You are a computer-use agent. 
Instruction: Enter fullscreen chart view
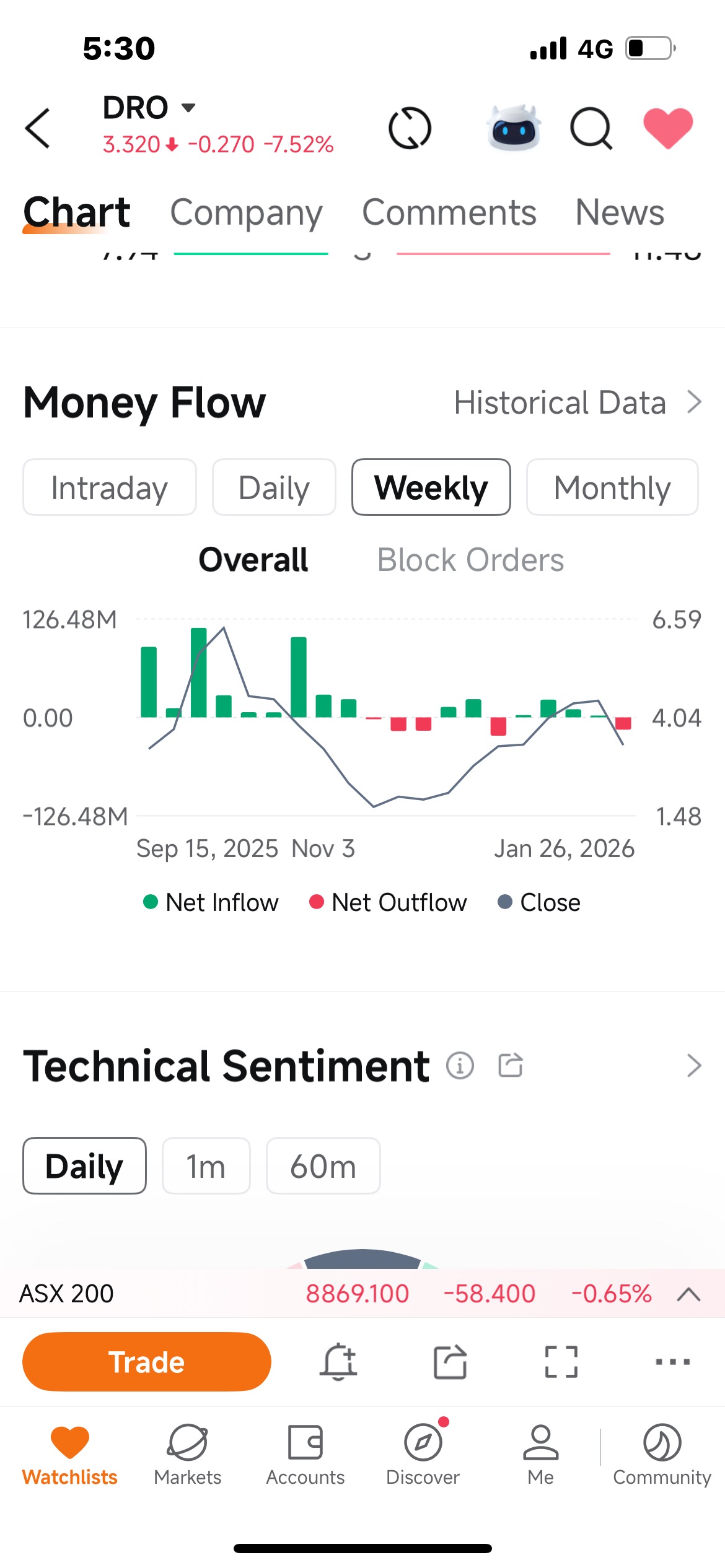pyautogui.click(x=560, y=1362)
